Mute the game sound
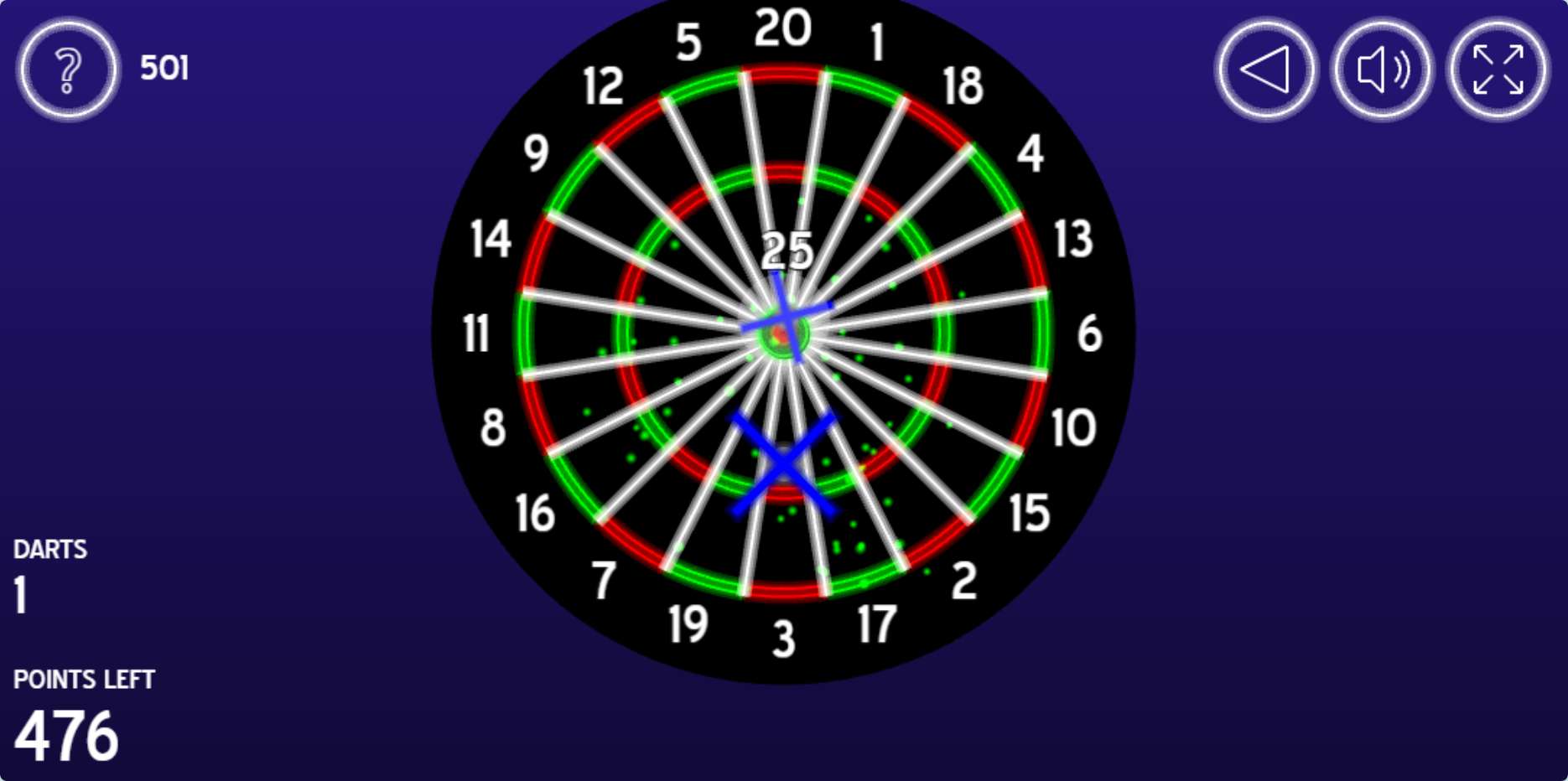Viewport: 1568px width, 781px height. coord(1382,70)
